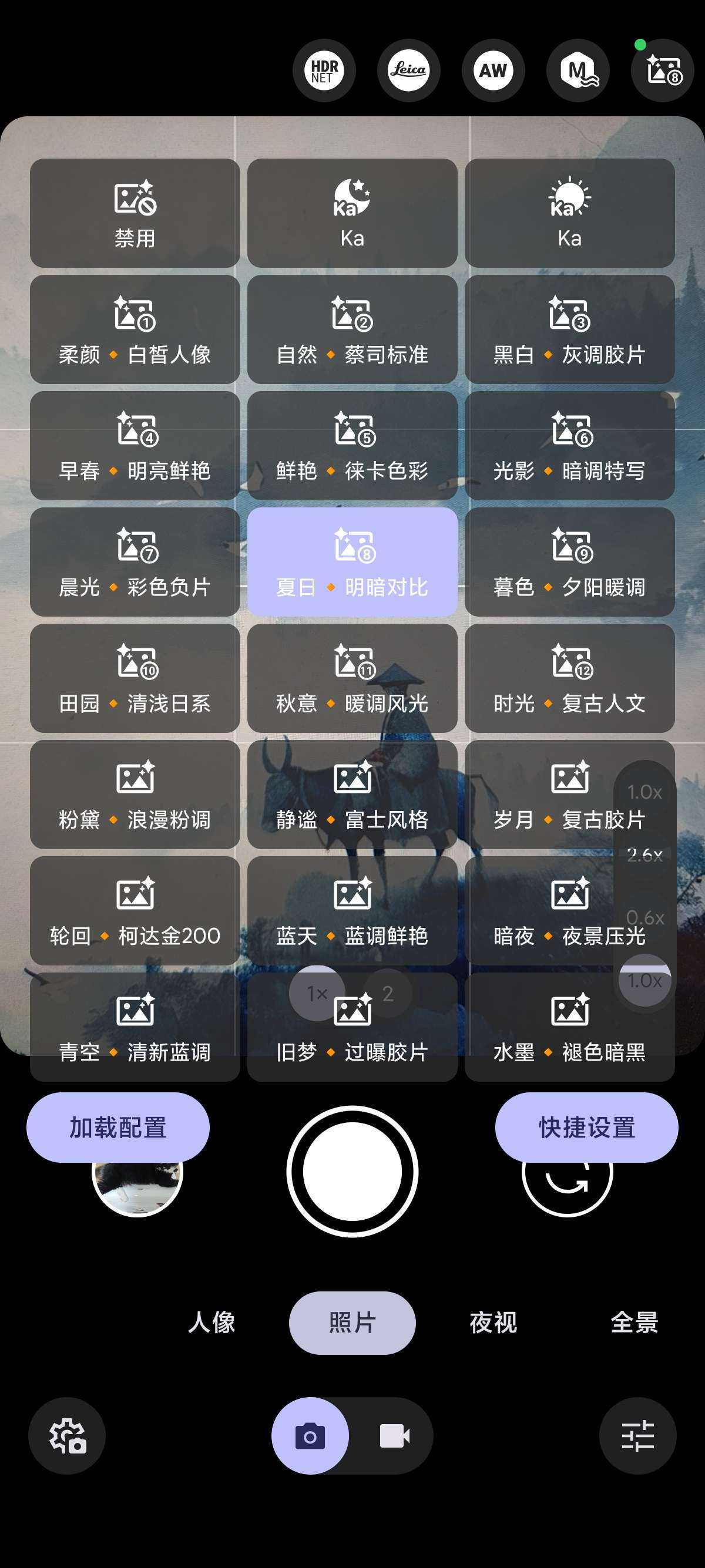Apply the 田园 清浅日系 filter

135,678
